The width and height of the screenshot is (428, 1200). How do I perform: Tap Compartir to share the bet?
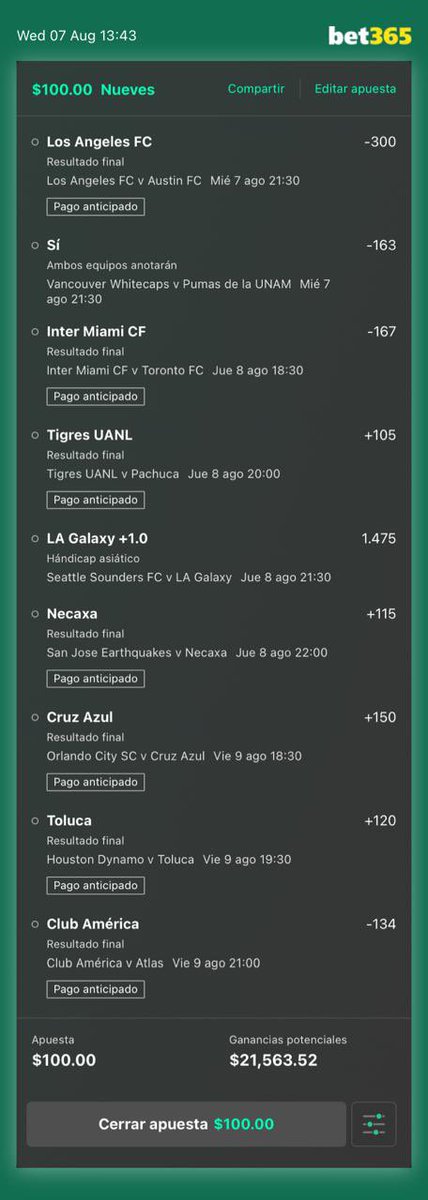[x=256, y=89]
